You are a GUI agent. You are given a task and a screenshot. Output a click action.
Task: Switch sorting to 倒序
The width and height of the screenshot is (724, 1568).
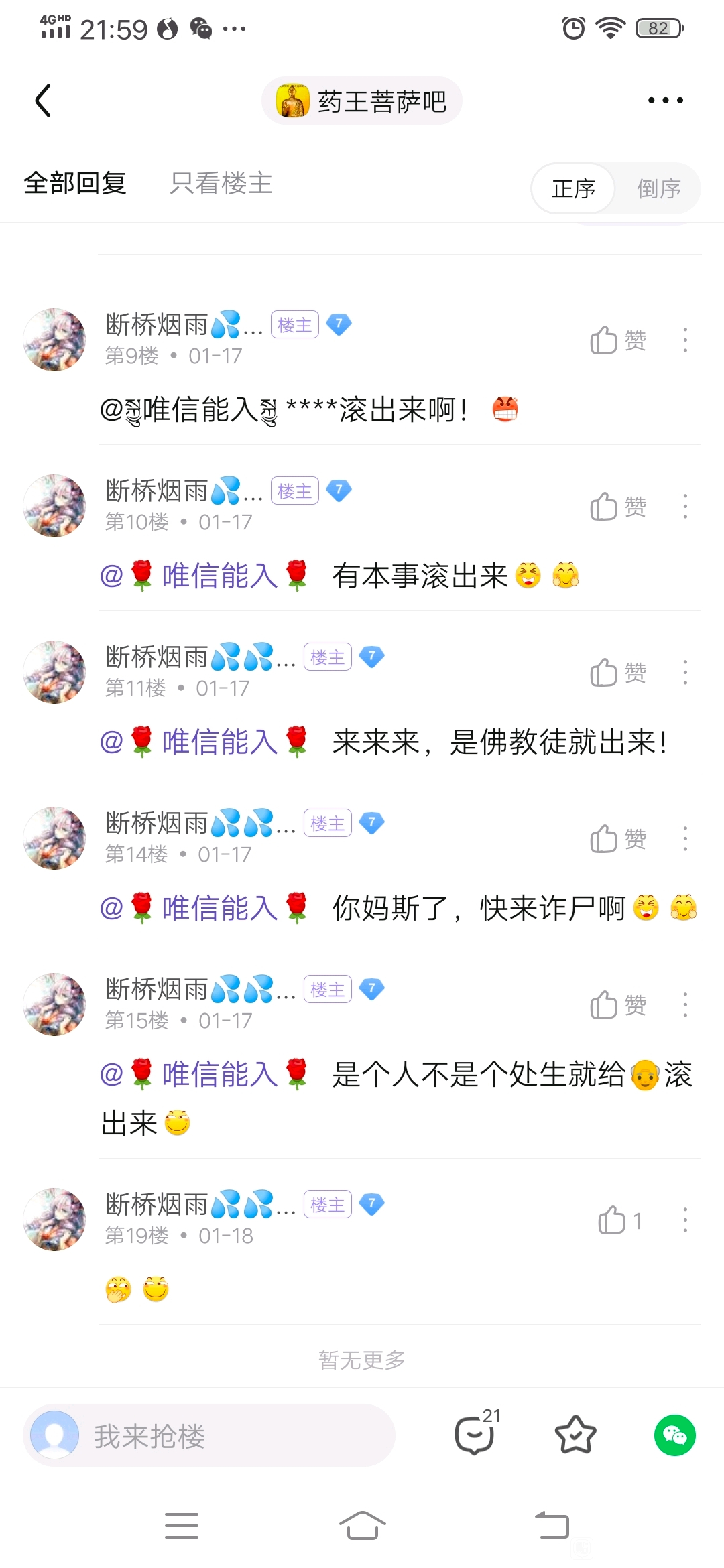click(658, 189)
